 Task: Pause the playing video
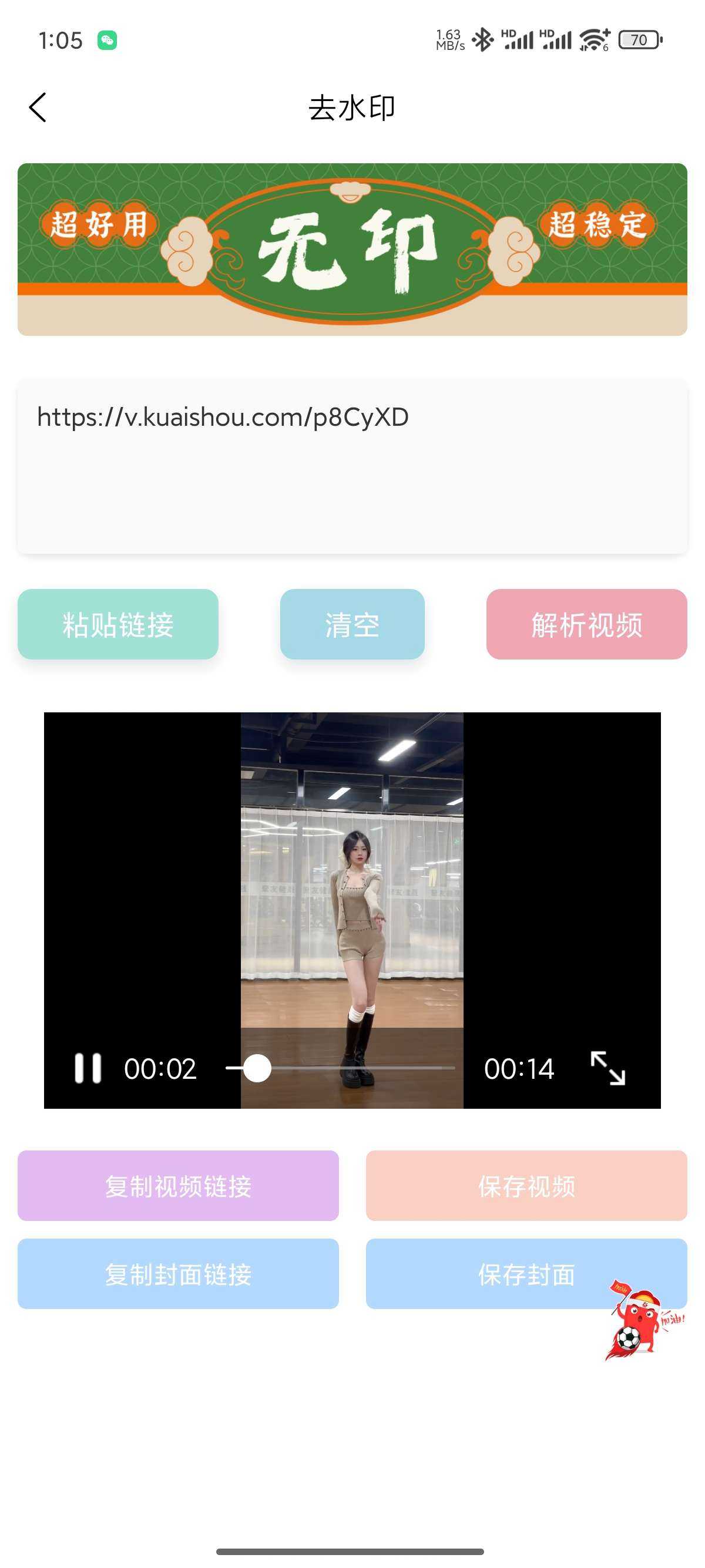(x=88, y=1068)
